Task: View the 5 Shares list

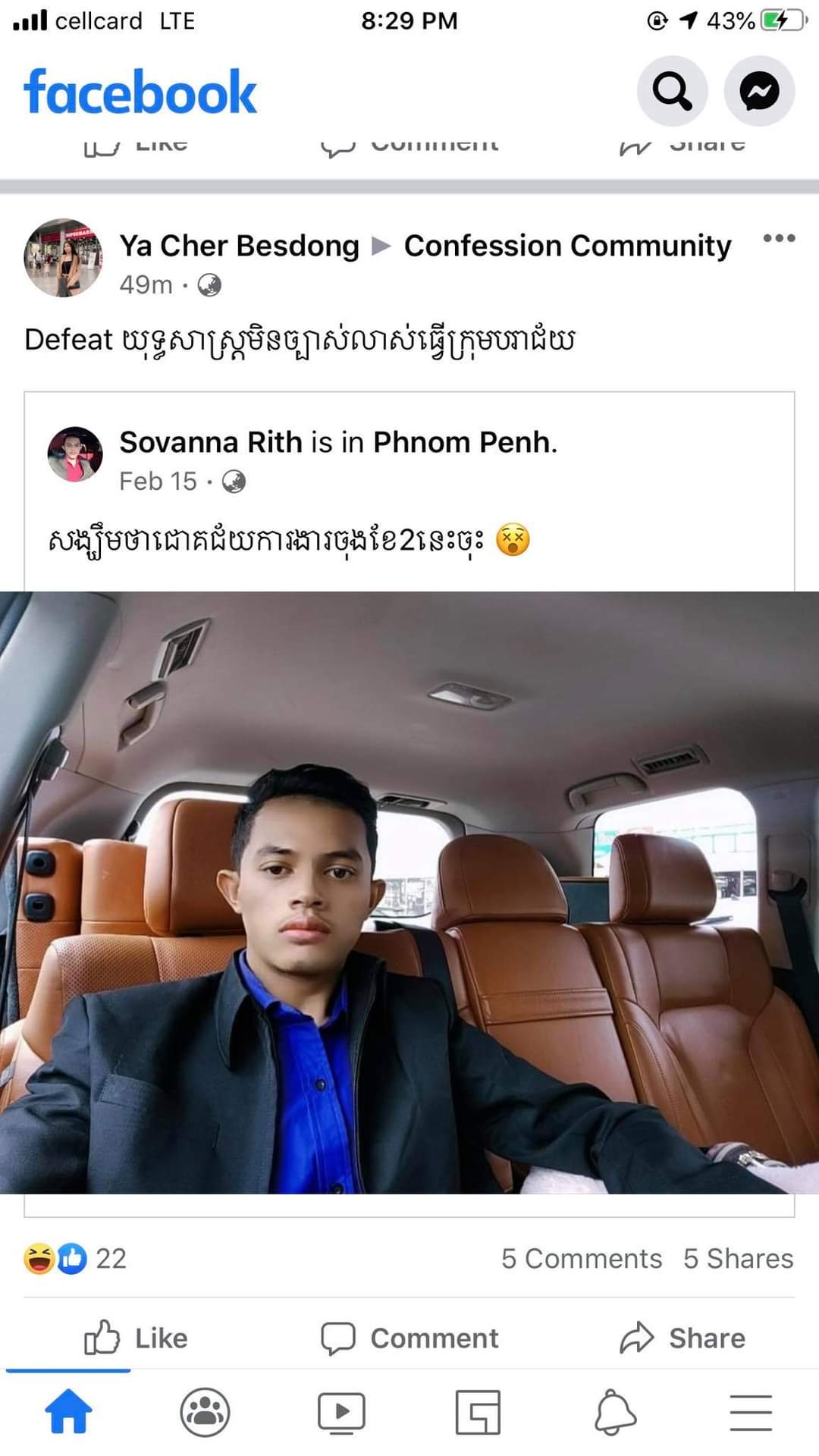Action: 738,1259
